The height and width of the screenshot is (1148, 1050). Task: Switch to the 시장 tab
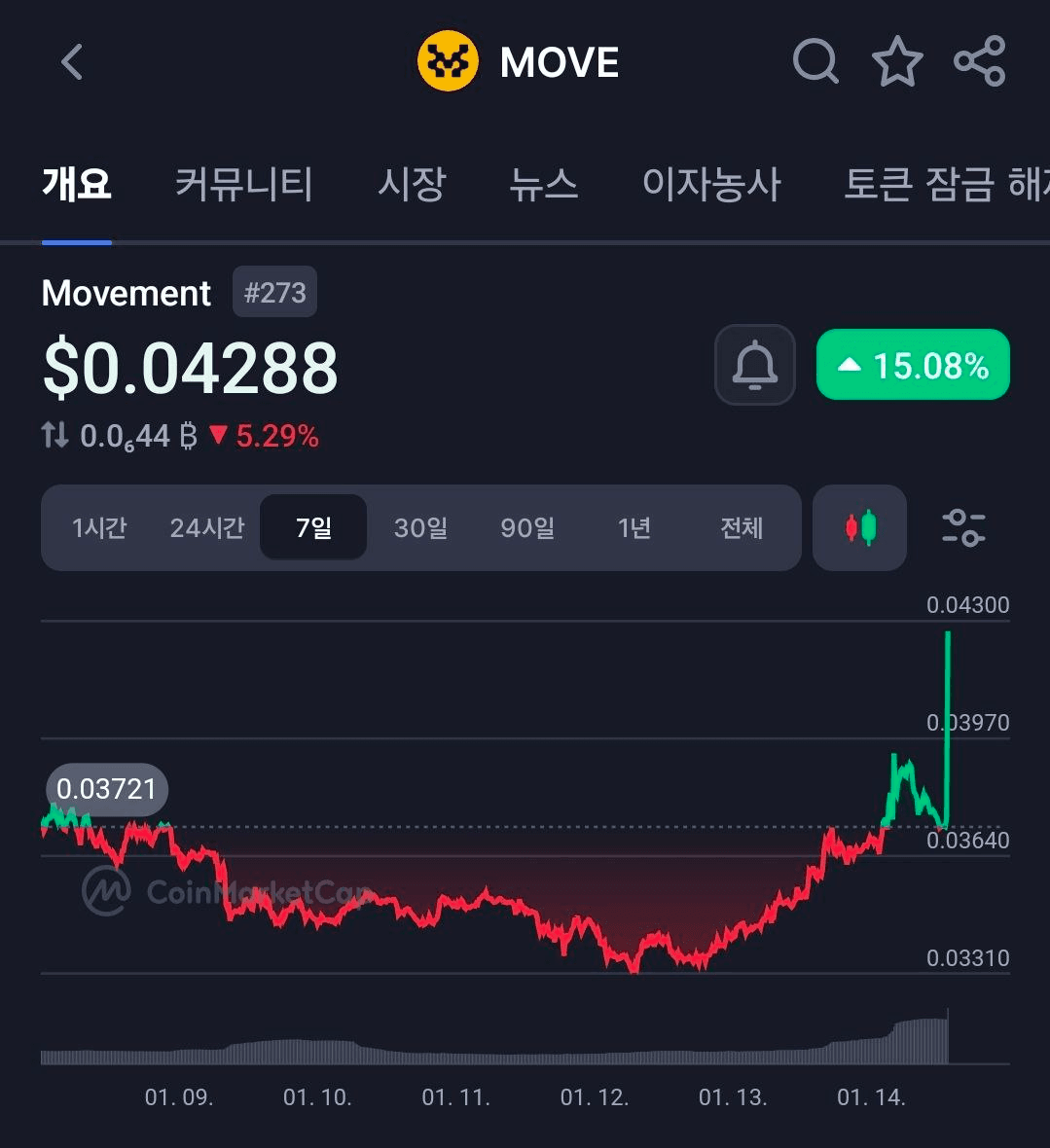[412, 183]
